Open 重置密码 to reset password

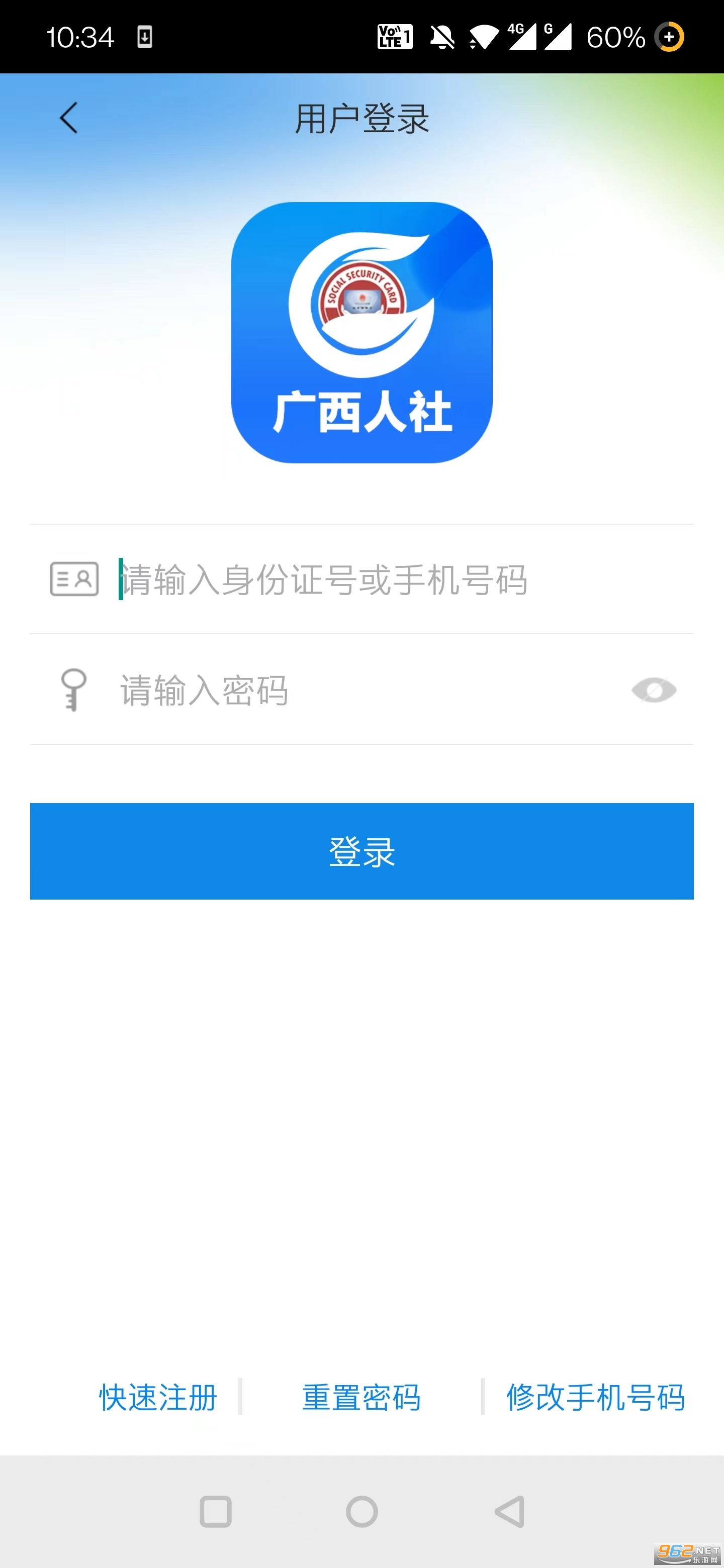[361, 1397]
